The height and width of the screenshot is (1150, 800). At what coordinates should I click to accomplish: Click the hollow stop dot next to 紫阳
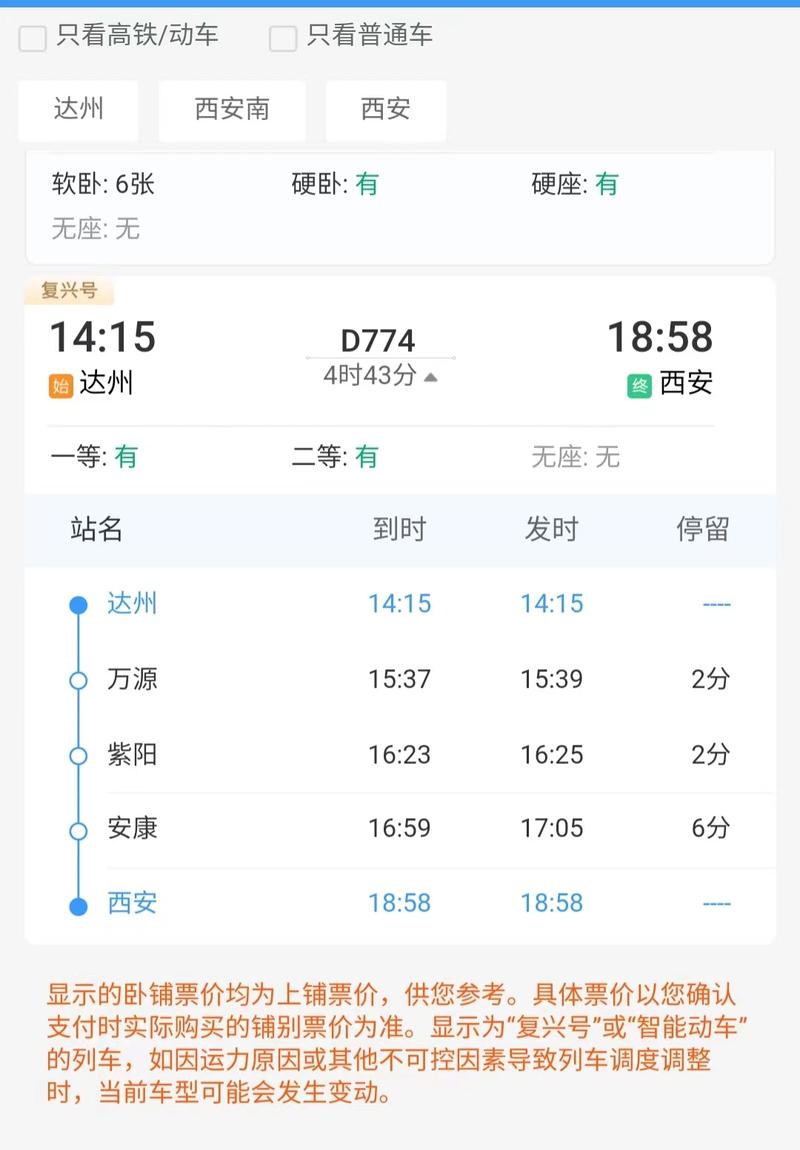[x=77, y=754]
